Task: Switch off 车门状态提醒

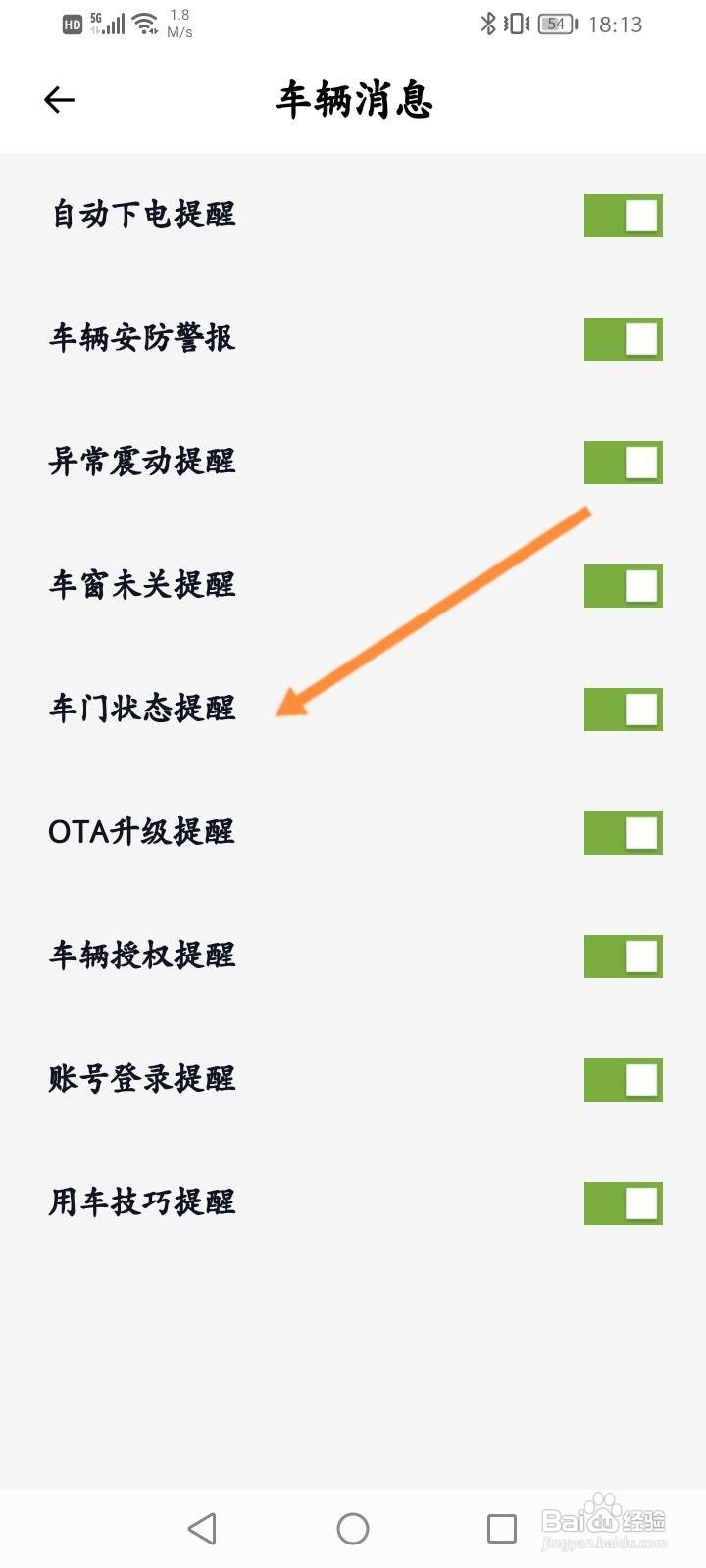Action: pyautogui.click(x=623, y=710)
